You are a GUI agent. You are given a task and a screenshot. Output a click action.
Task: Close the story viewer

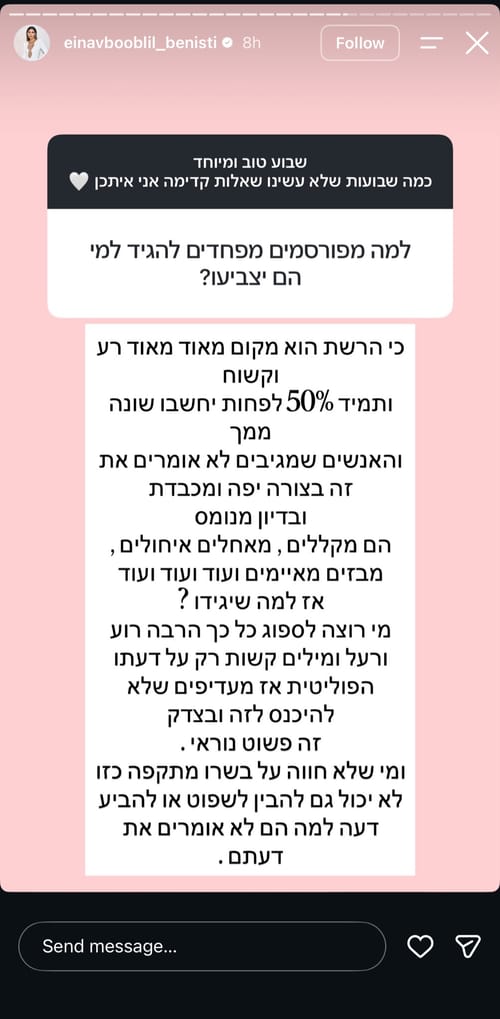[477, 43]
